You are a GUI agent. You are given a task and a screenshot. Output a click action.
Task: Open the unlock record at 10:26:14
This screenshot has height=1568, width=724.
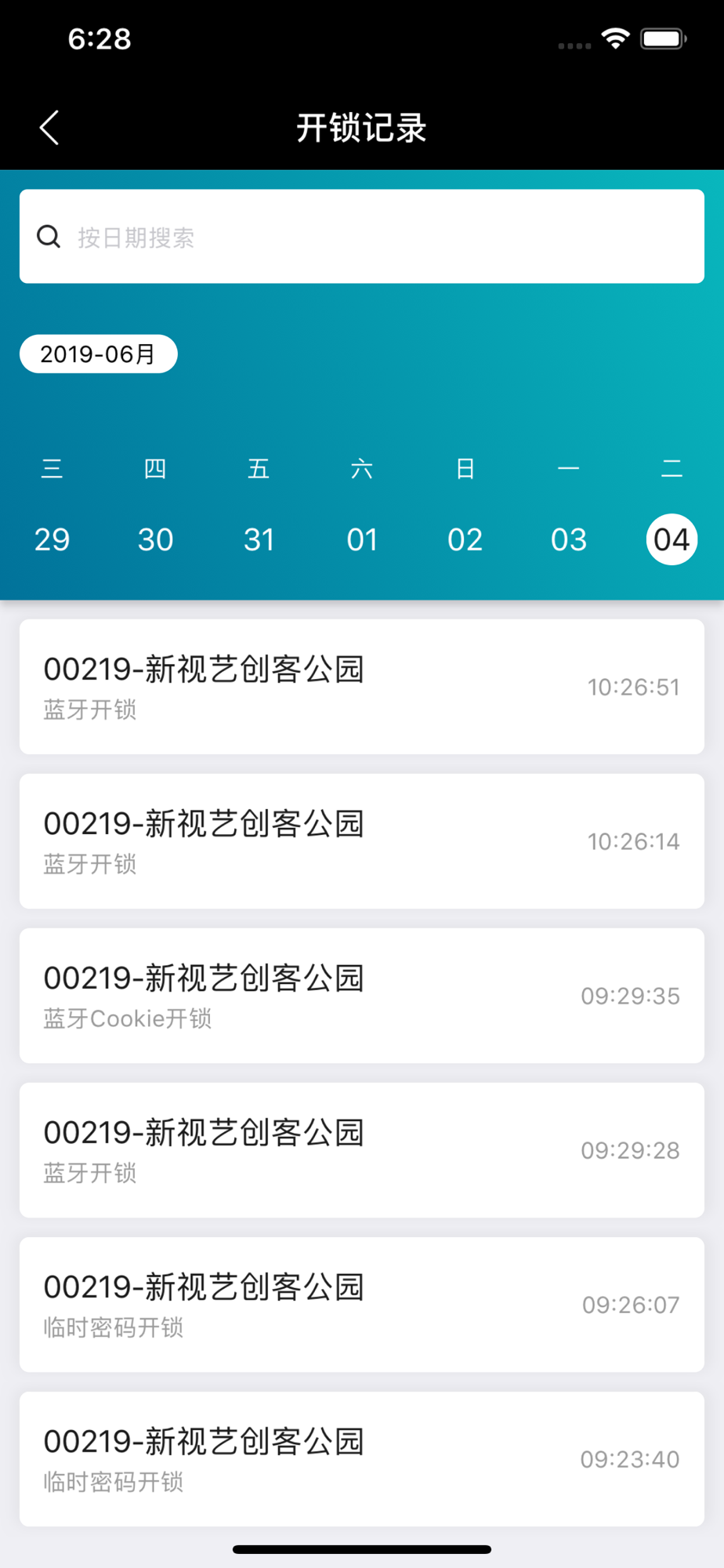pos(361,841)
